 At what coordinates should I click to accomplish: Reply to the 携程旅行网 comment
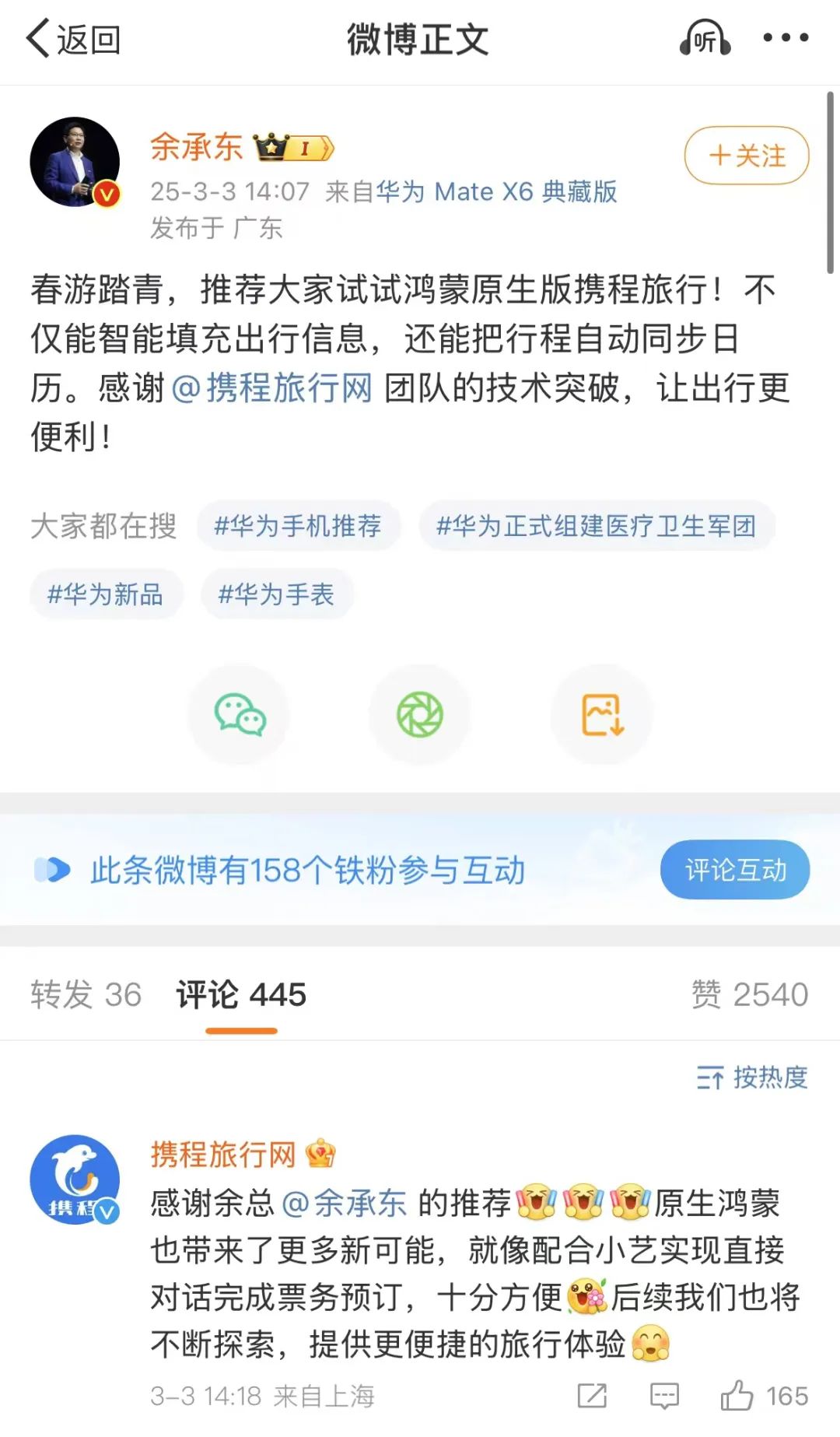664,1396
